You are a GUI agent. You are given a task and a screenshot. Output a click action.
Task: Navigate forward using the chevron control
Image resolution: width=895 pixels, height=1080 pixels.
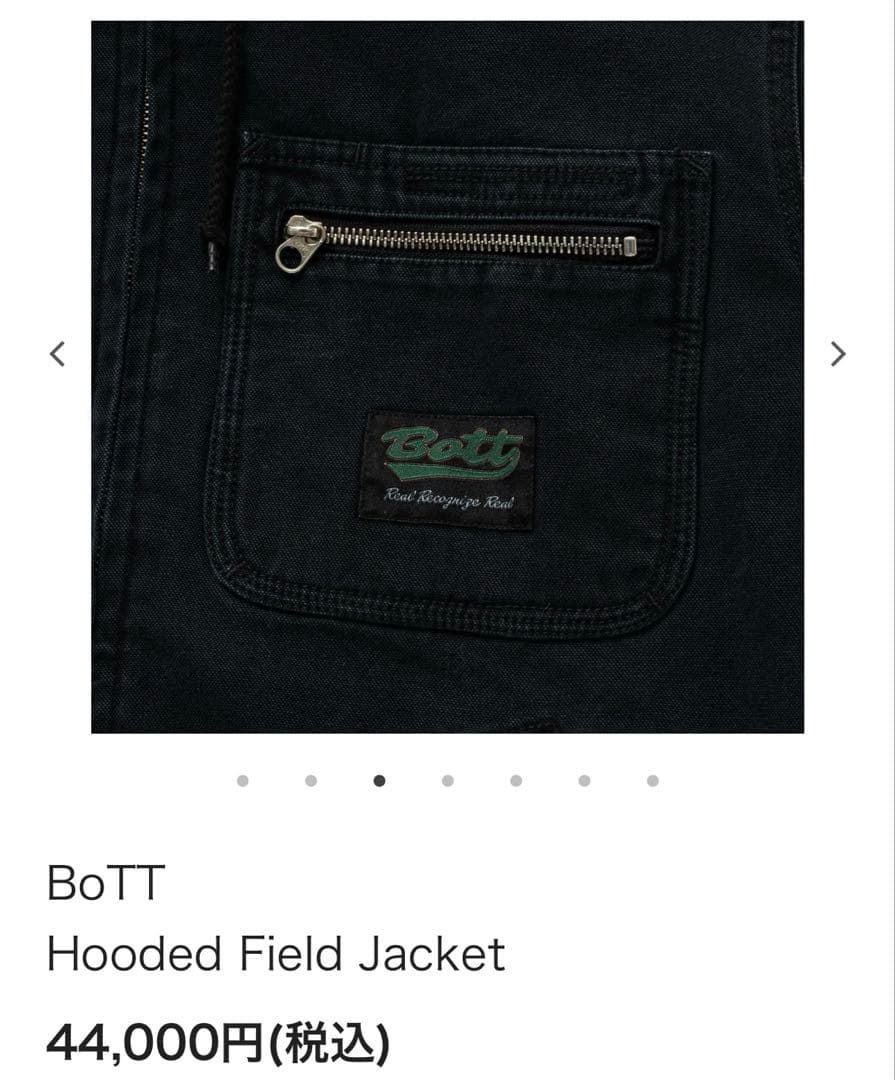click(838, 352)
